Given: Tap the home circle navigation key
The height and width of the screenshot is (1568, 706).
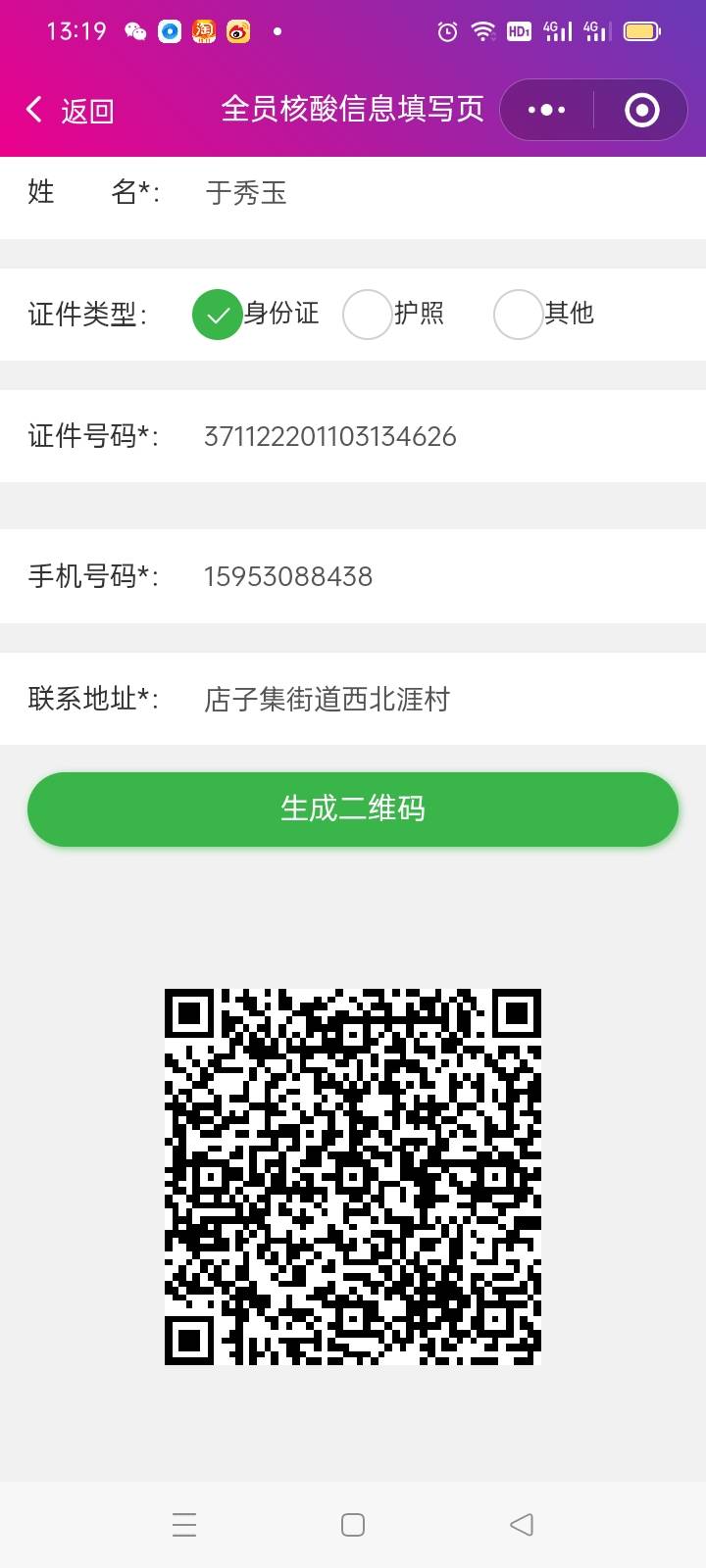Looking at the screenshot, I should coord(352,1525).
